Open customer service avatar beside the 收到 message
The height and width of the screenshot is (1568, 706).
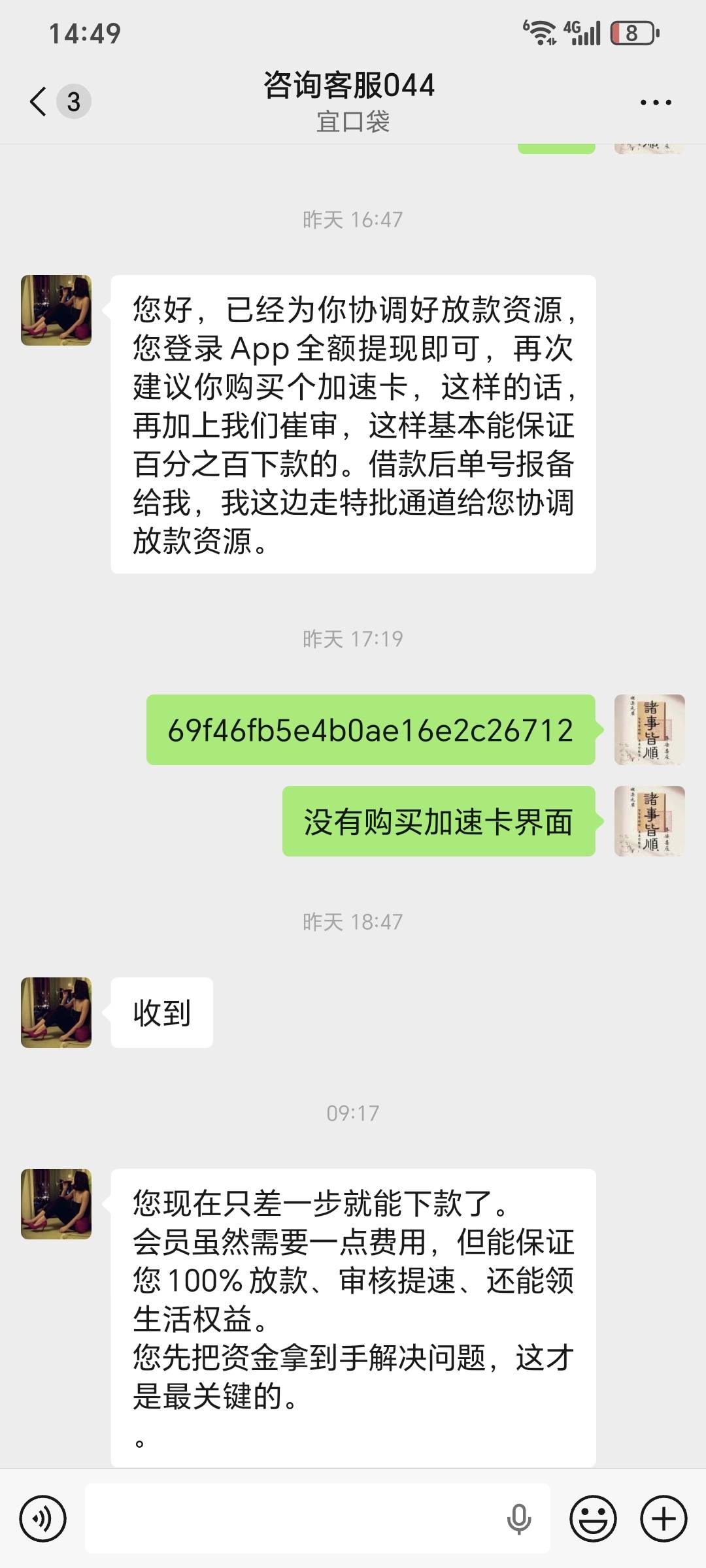(x=56, y=1013)
